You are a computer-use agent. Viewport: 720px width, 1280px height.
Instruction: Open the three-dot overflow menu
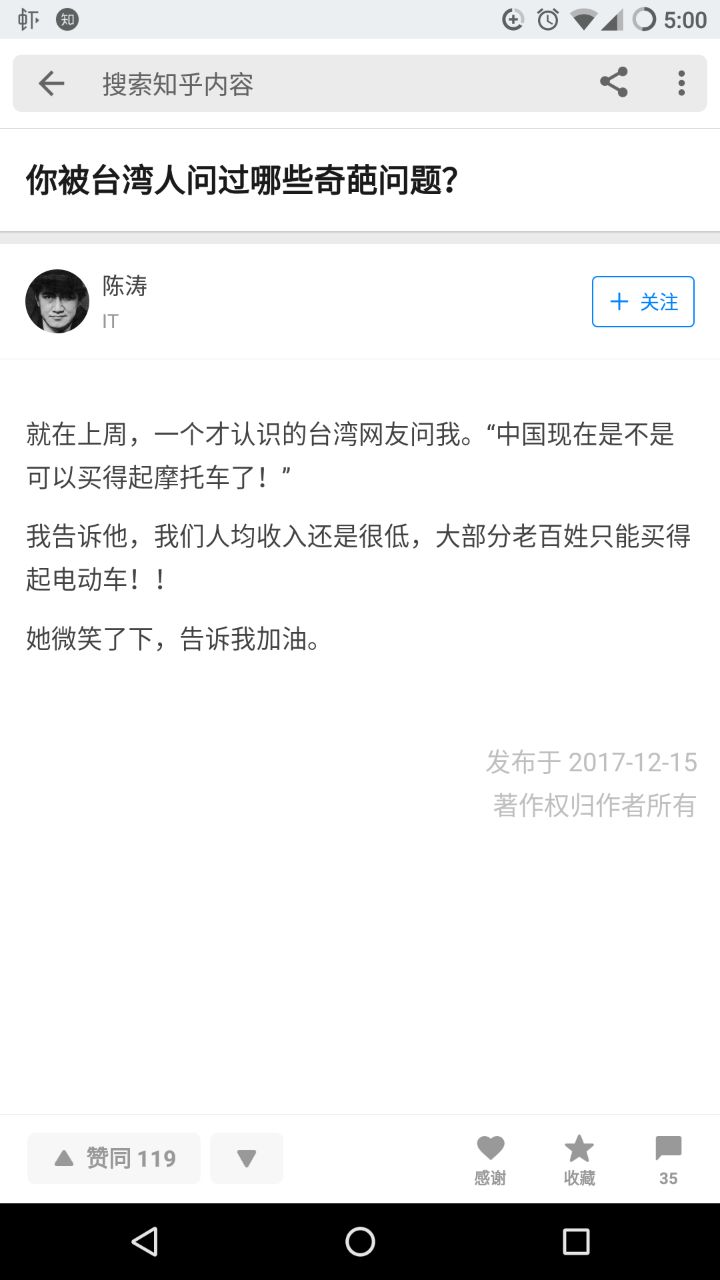(681, 83)
